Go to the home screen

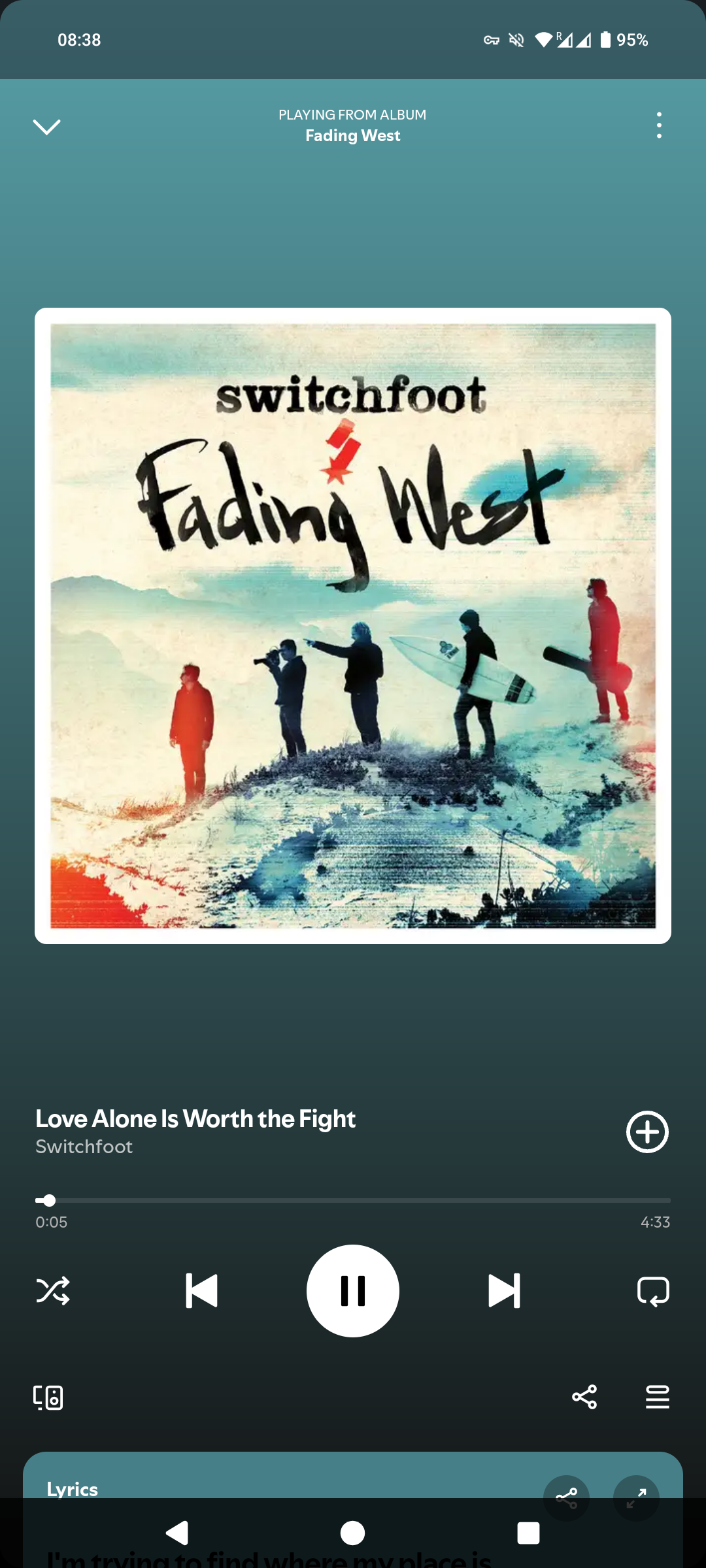(x=353, y=1533)
